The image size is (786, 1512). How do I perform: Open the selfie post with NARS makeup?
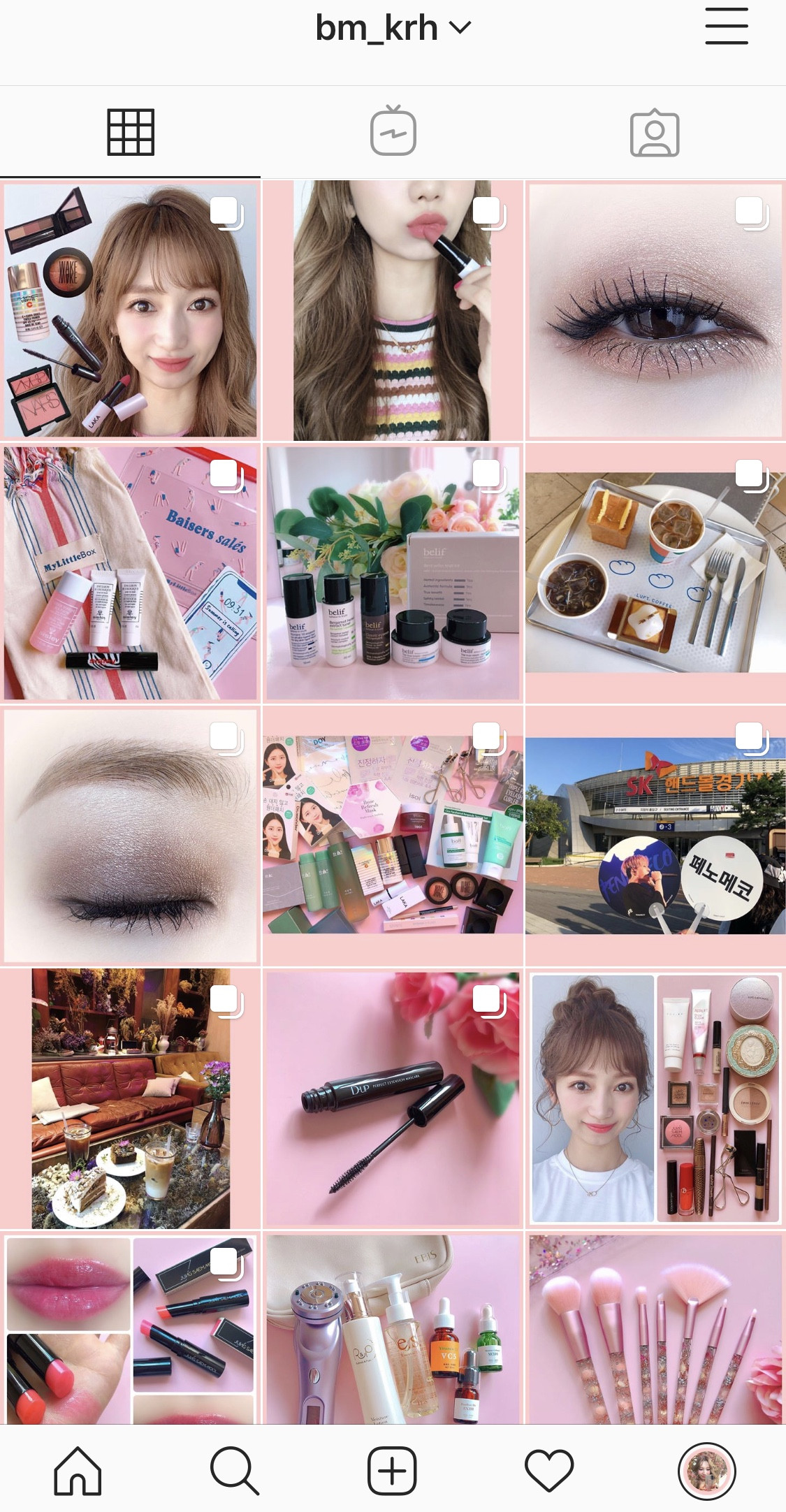[131, 311]
